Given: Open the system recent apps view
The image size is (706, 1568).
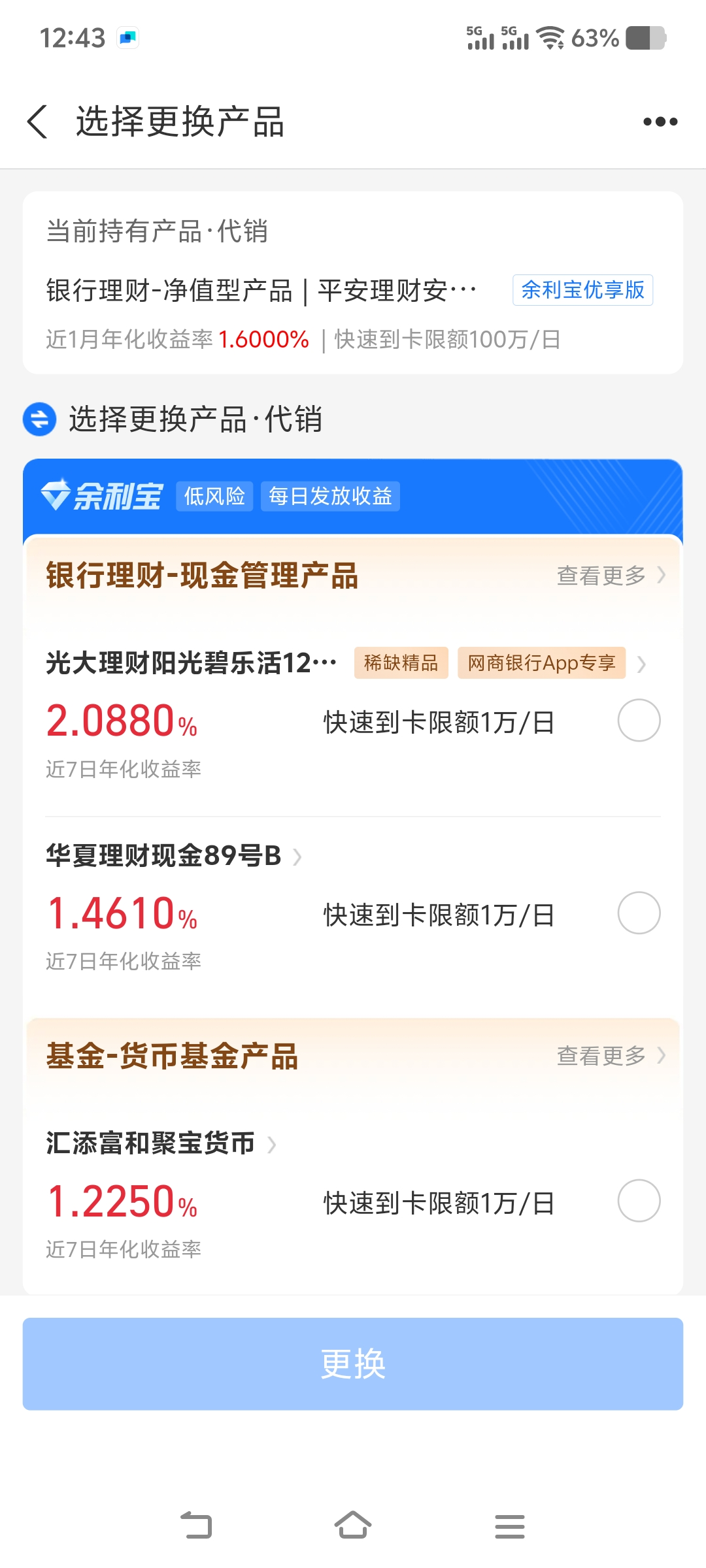Looking at the screenshot, I should pos(510,1526).
